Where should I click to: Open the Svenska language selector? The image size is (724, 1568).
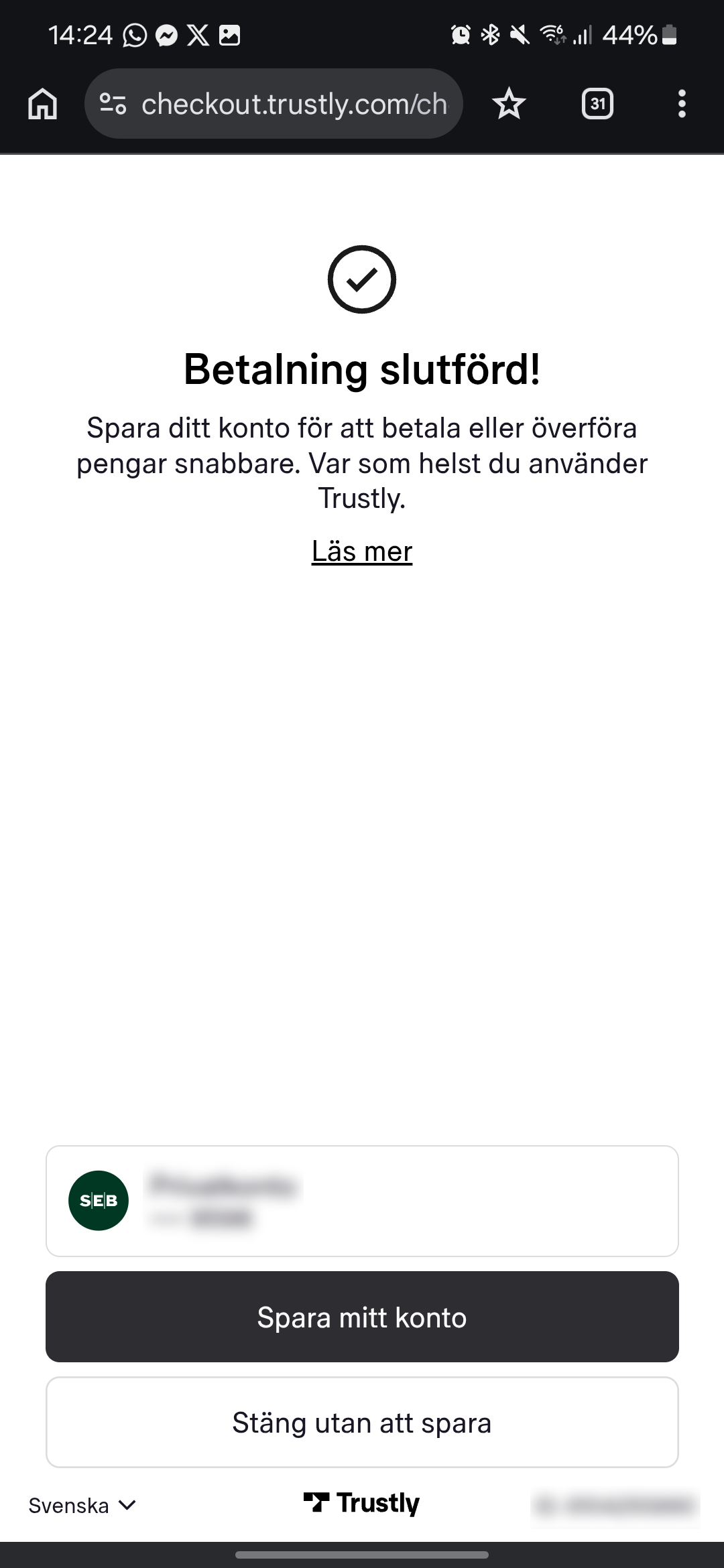point(82,1504)
